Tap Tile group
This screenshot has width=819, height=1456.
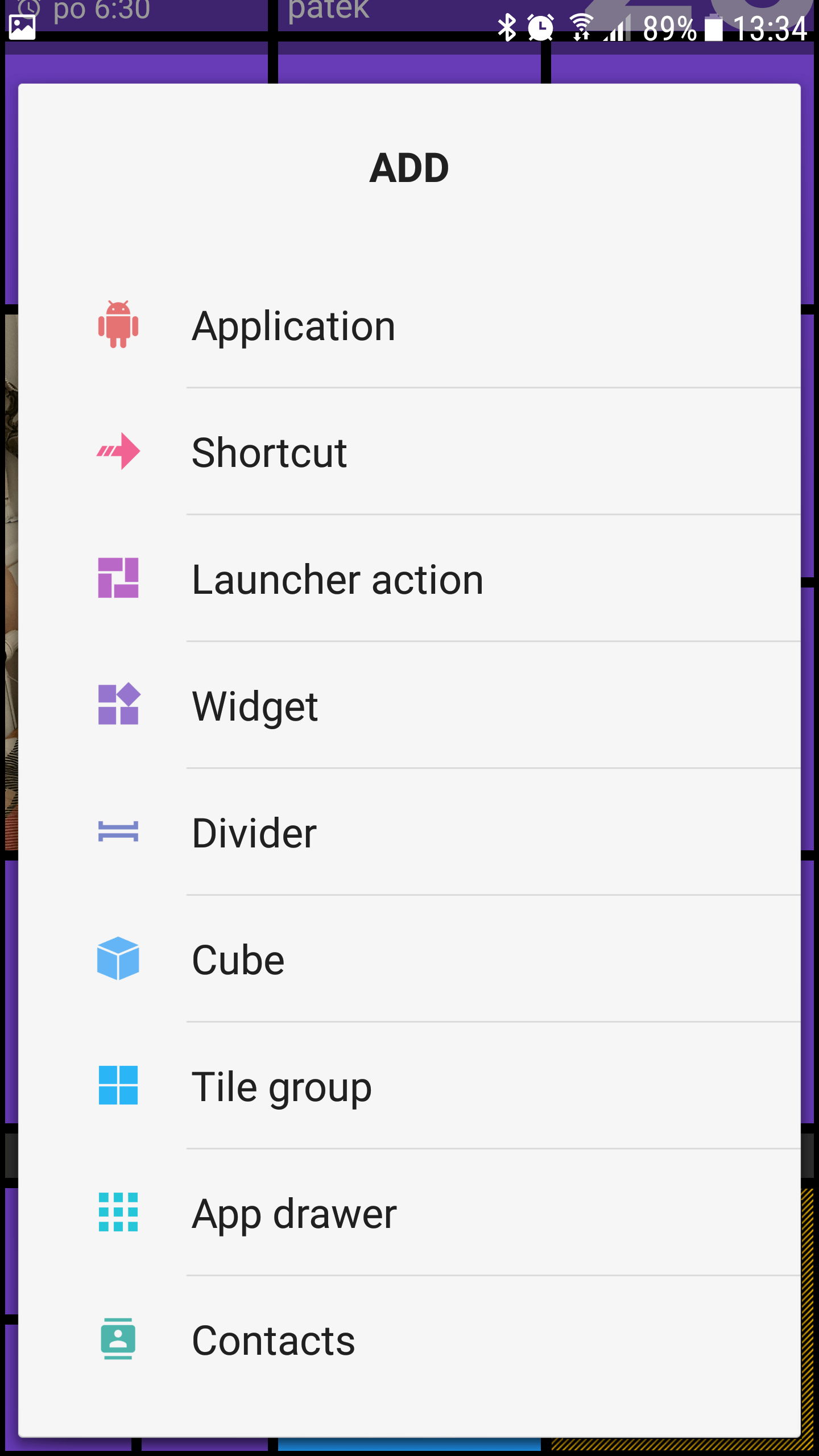point(409,1086)
